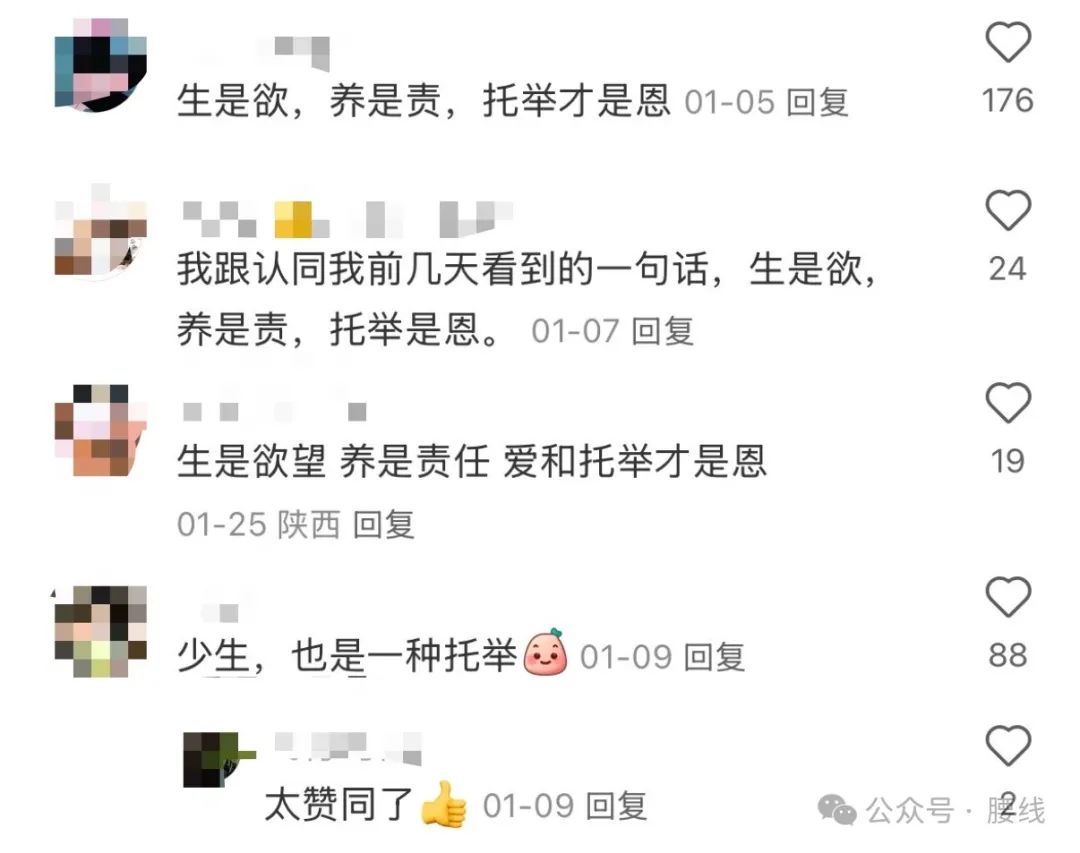1080x853 pixels.
Task: Like the comment with 24 likes
Action: [x=1007, y=212]
